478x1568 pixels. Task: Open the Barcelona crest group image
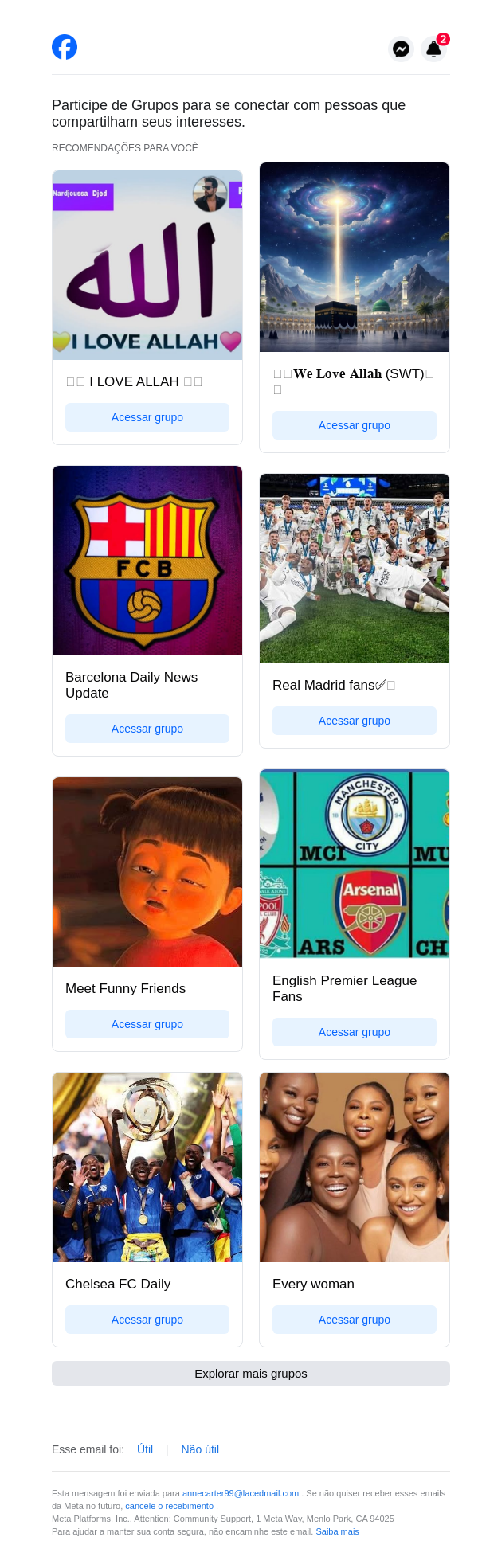tap(147, 561)
